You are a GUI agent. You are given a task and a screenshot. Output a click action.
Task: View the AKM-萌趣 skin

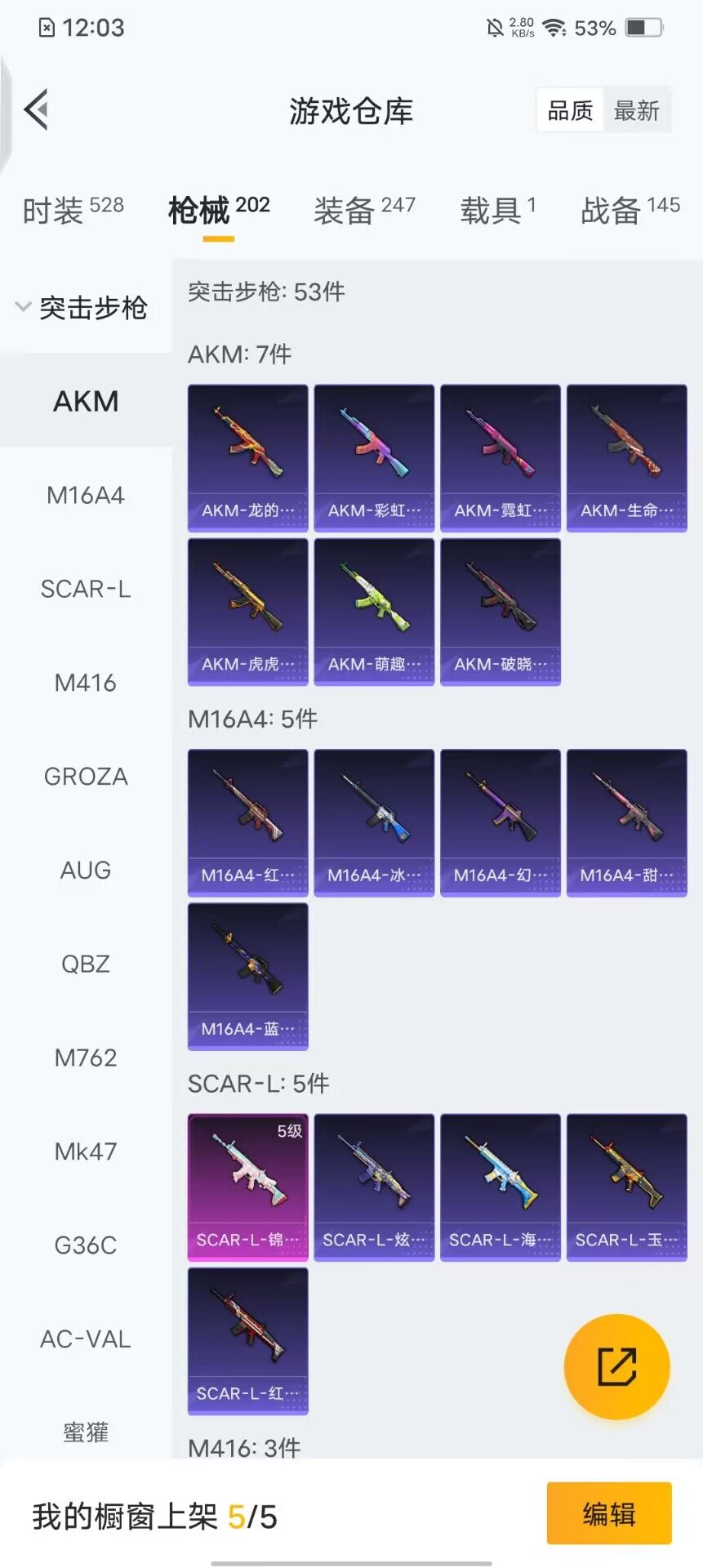tap(374, 612)
